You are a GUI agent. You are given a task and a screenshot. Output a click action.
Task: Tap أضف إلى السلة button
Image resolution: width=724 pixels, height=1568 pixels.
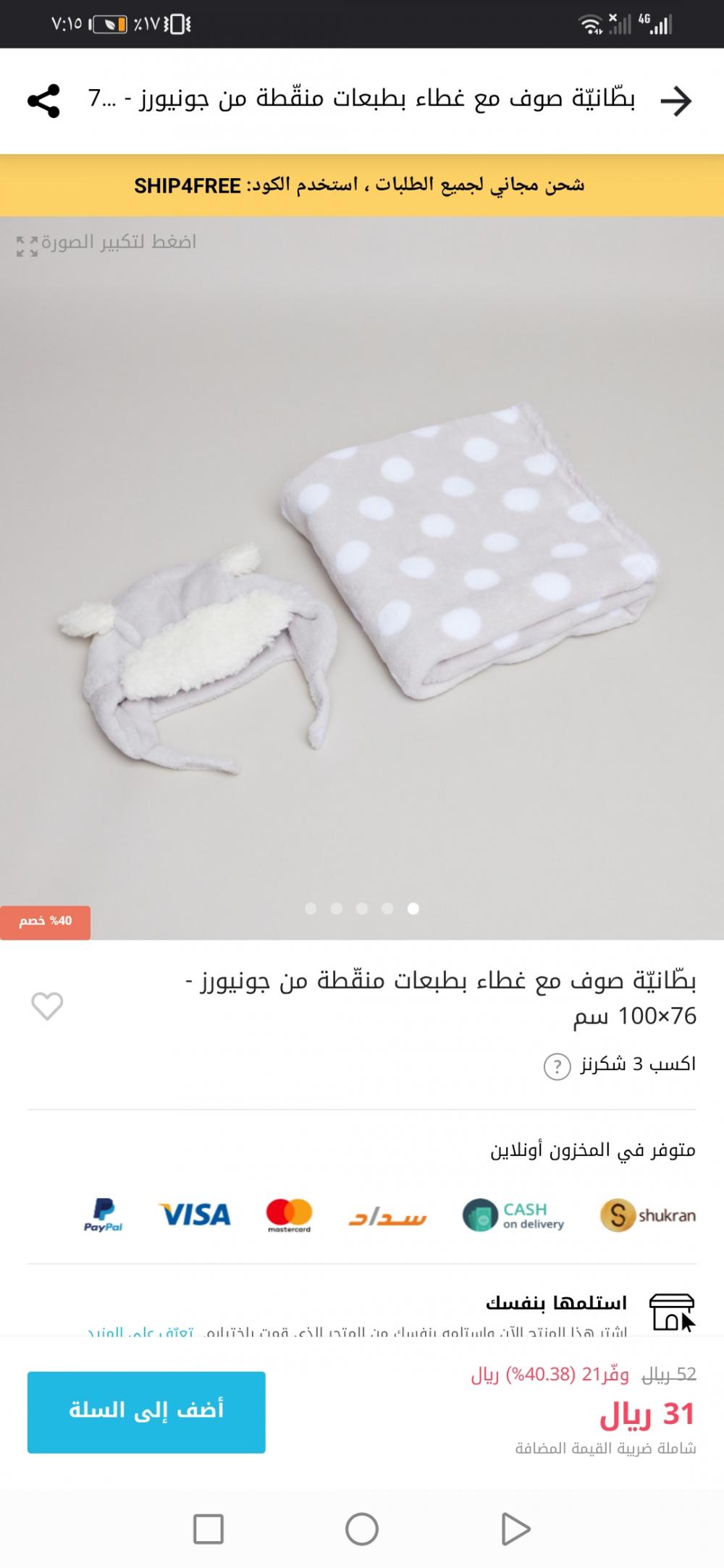click(146, 1412)
